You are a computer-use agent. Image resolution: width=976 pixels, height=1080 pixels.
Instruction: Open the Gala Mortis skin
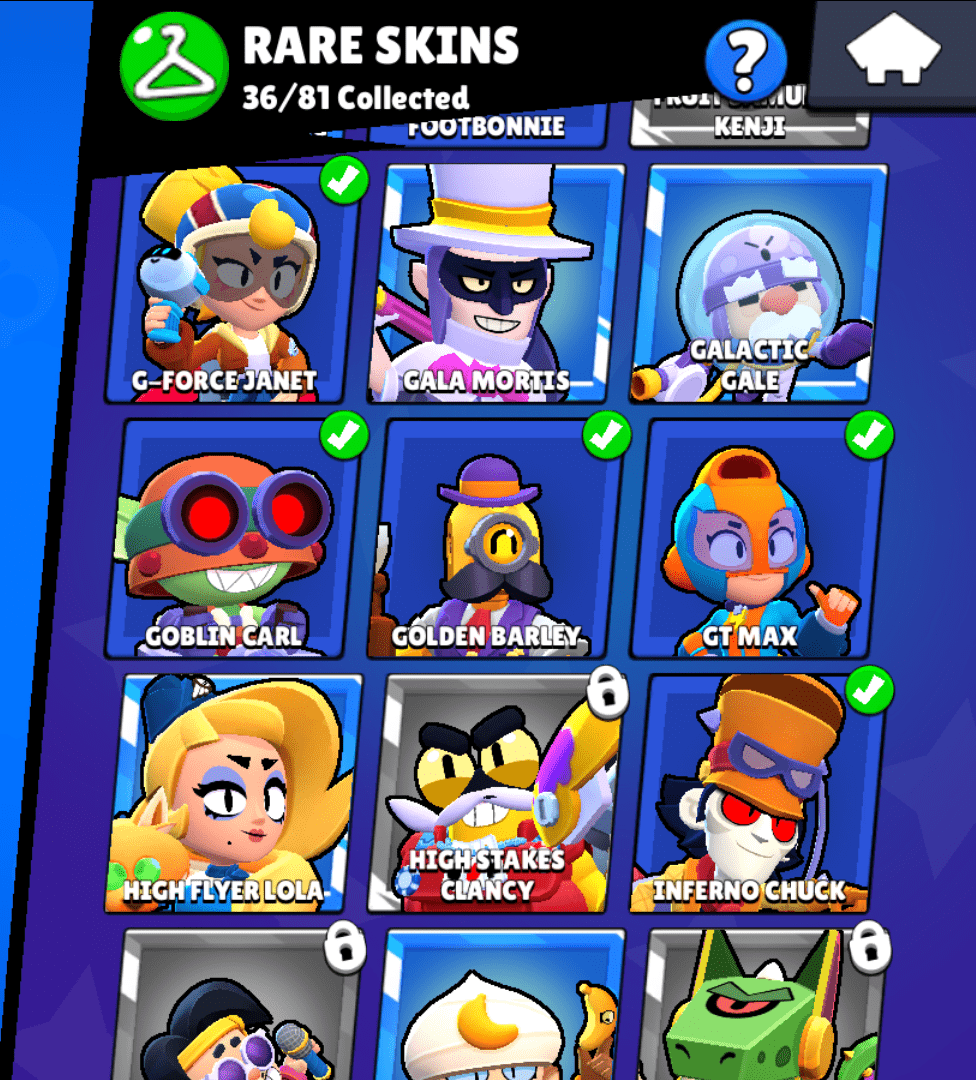(493, 285)
